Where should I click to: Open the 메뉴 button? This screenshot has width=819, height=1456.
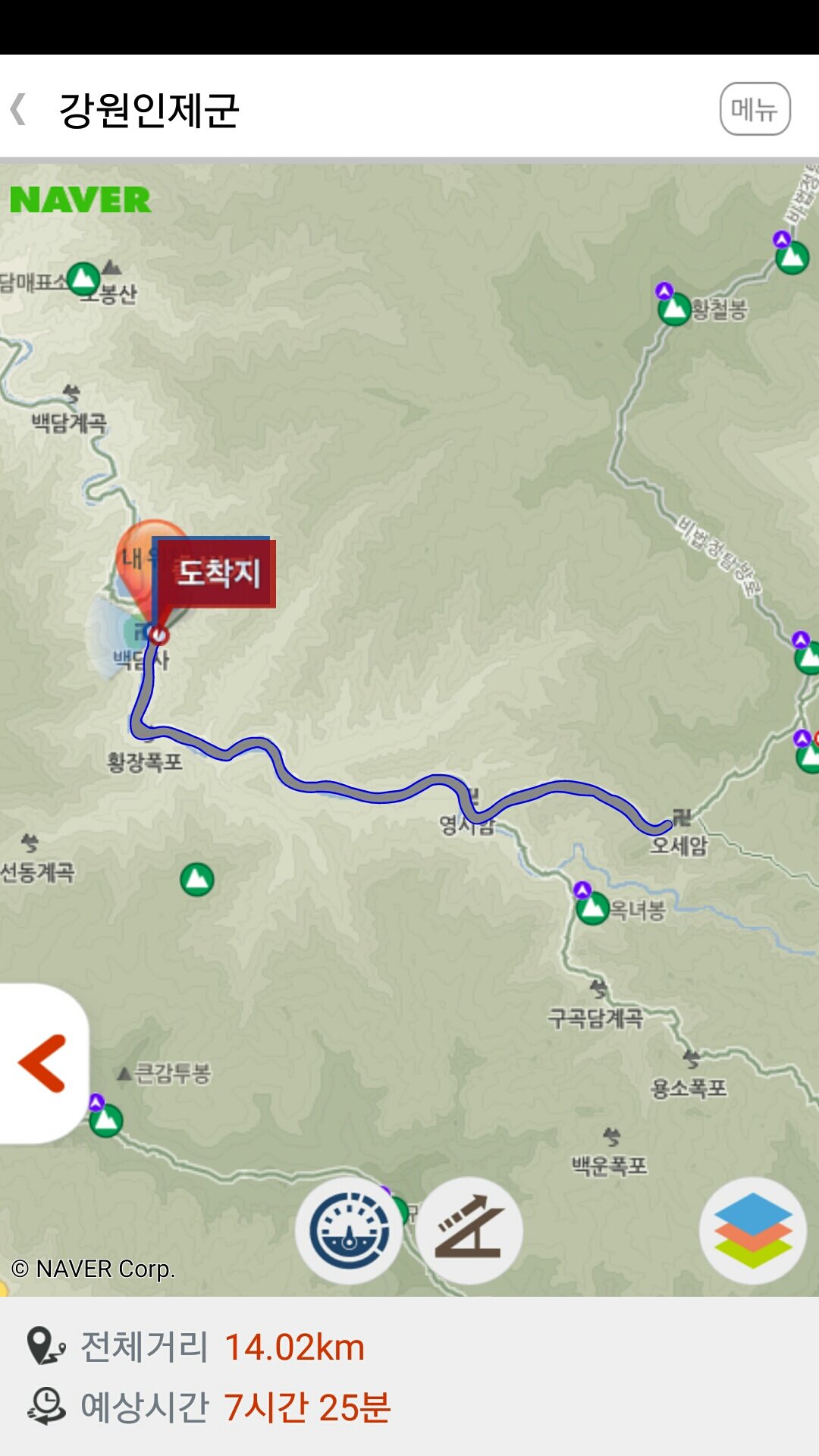[x=755, y=109]
